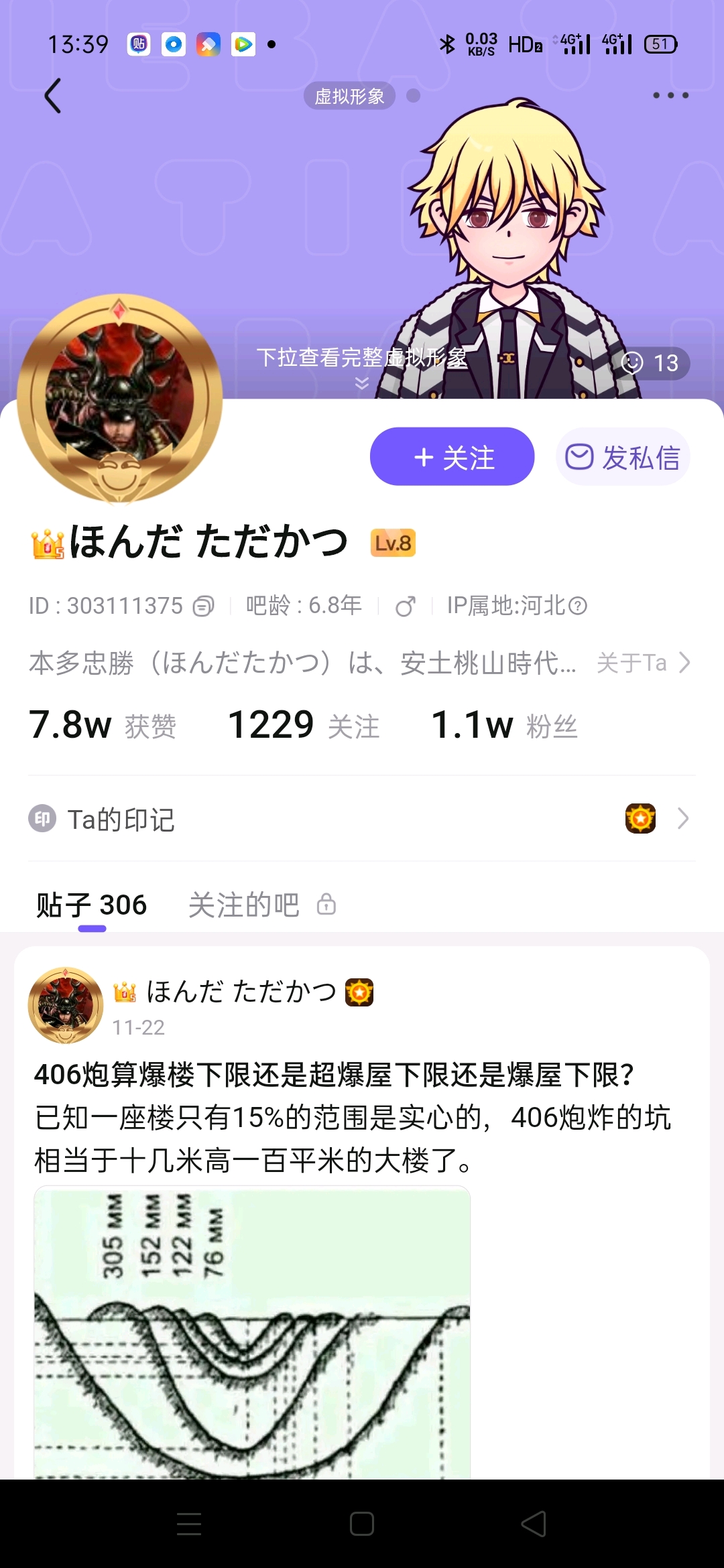Switch to the 关注的吧 tab

coord(244,905)
